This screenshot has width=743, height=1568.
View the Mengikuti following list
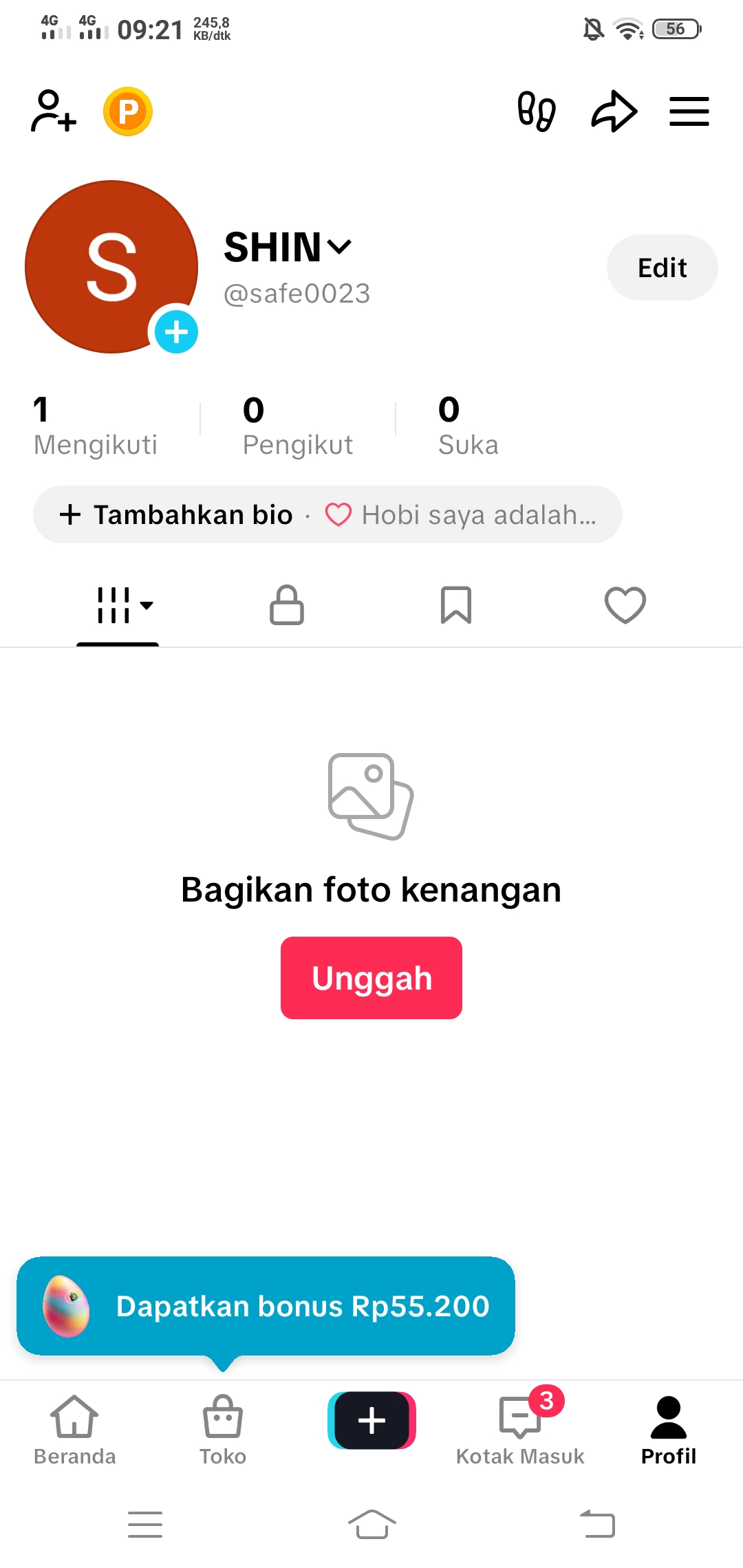click(x=95, y=426)
